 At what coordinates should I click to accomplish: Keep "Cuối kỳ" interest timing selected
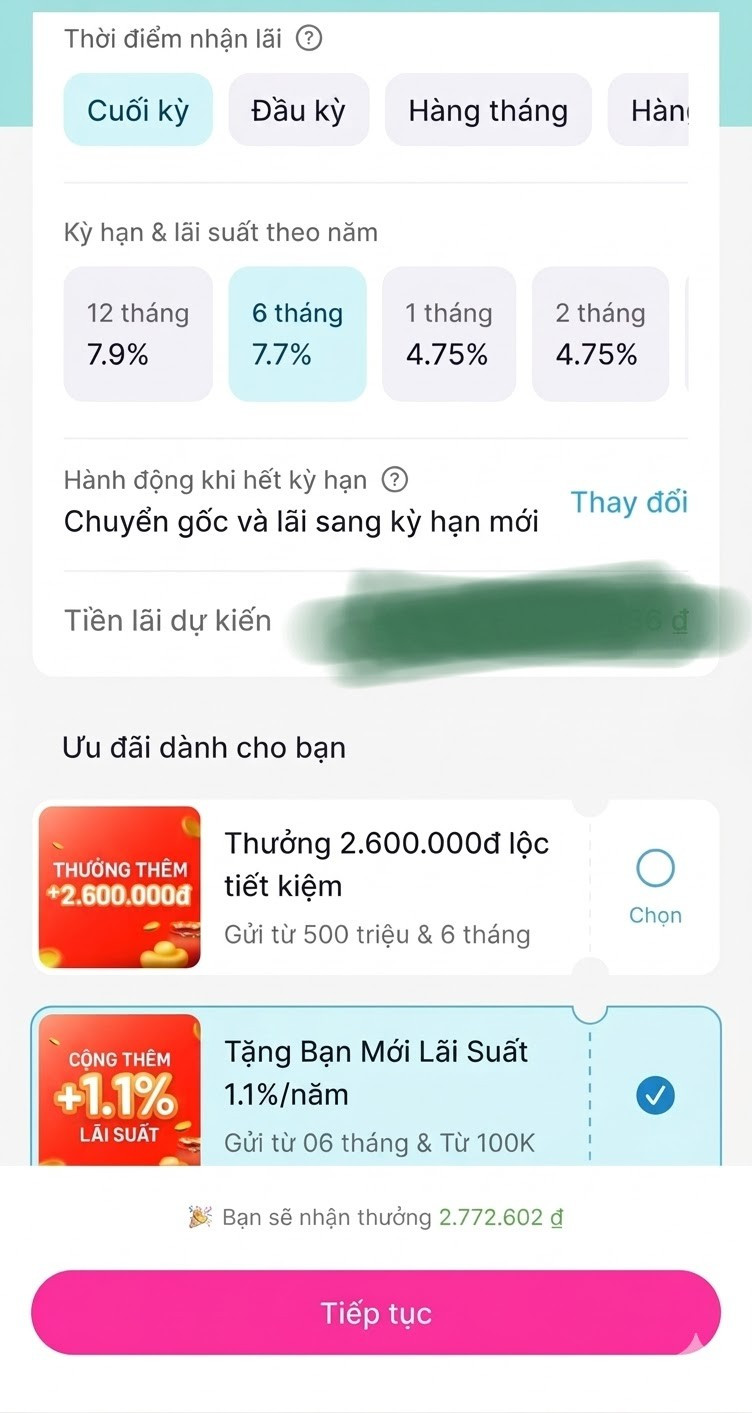(138, 111)
